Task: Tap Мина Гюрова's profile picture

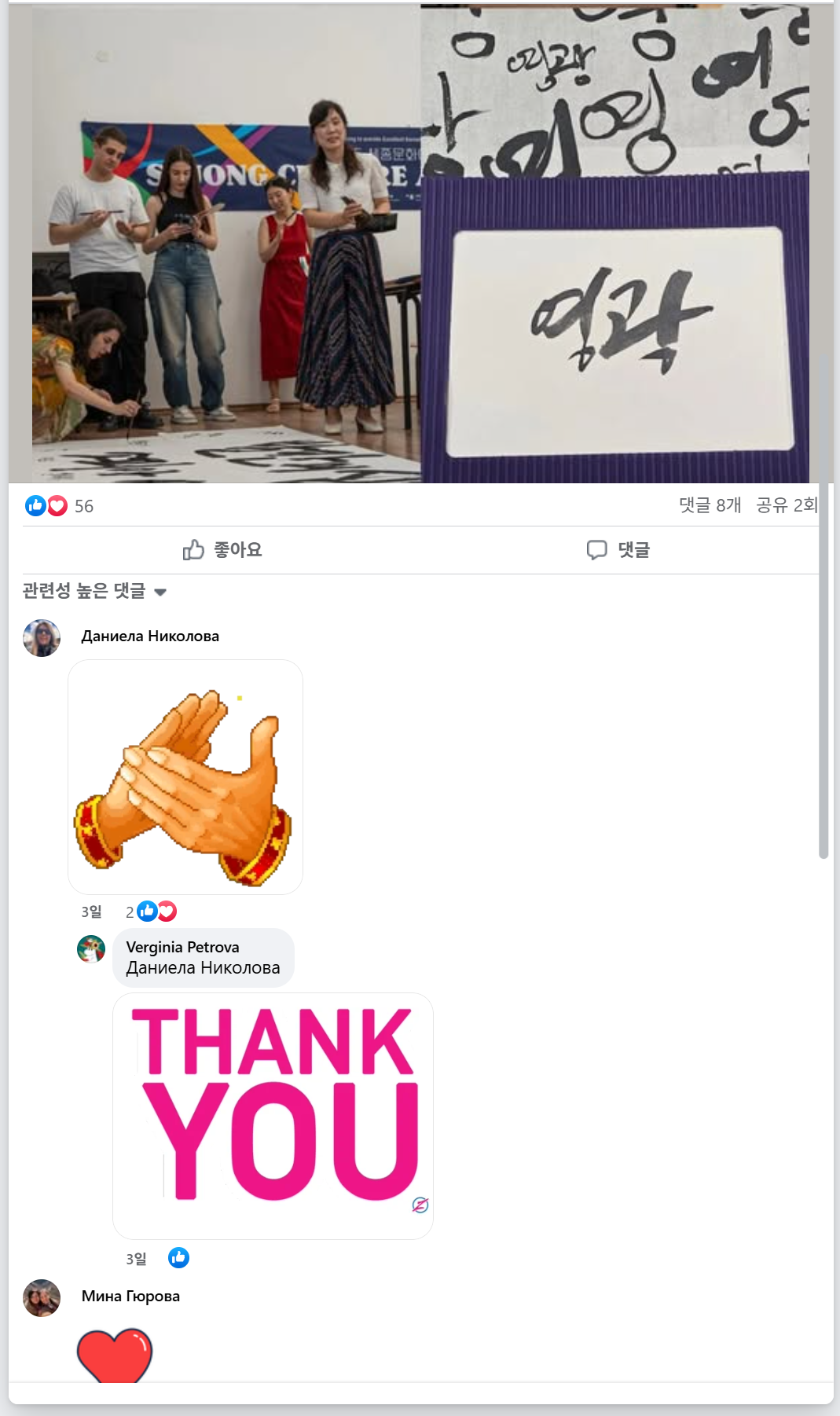Action: (x=42, y=1297)
